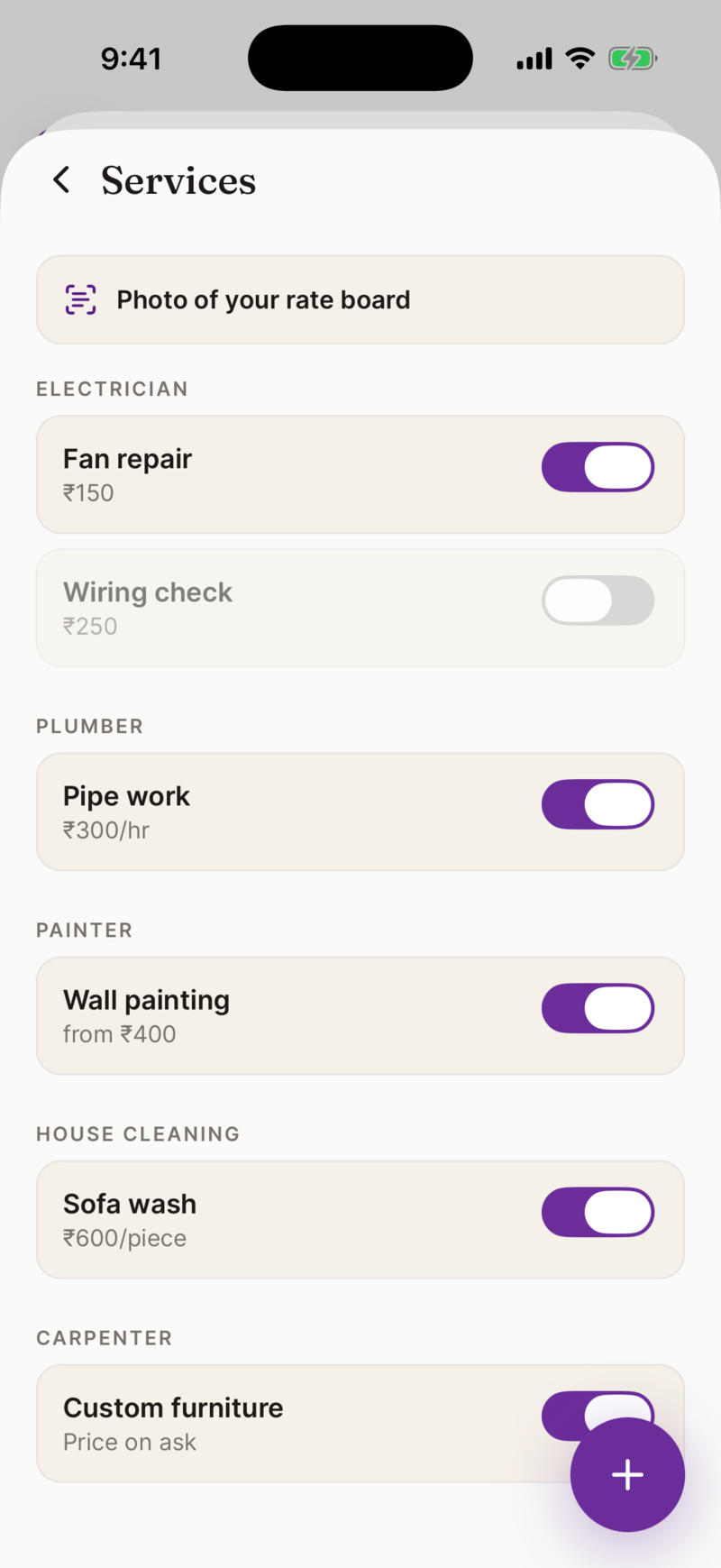Enable the Wiring check service
721x1568 pixels.
pyautogui.click(x=598, y=601)
